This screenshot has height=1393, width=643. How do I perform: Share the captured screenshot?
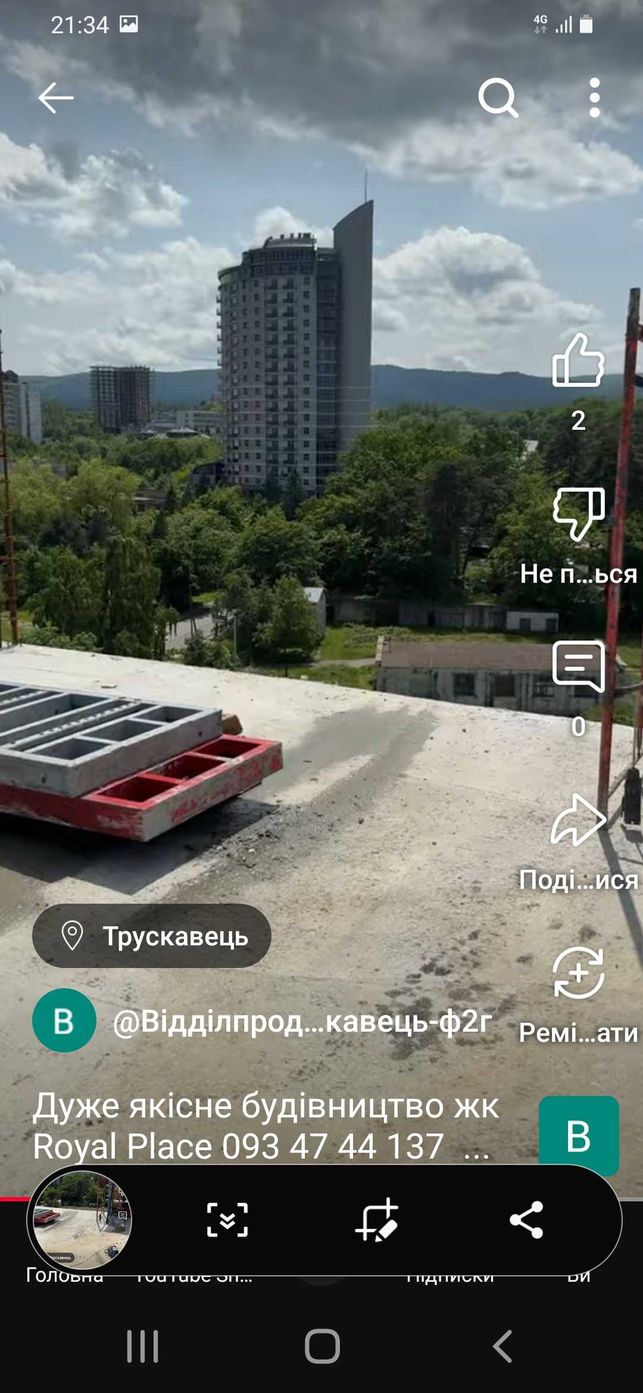[x=526, y=1220]
